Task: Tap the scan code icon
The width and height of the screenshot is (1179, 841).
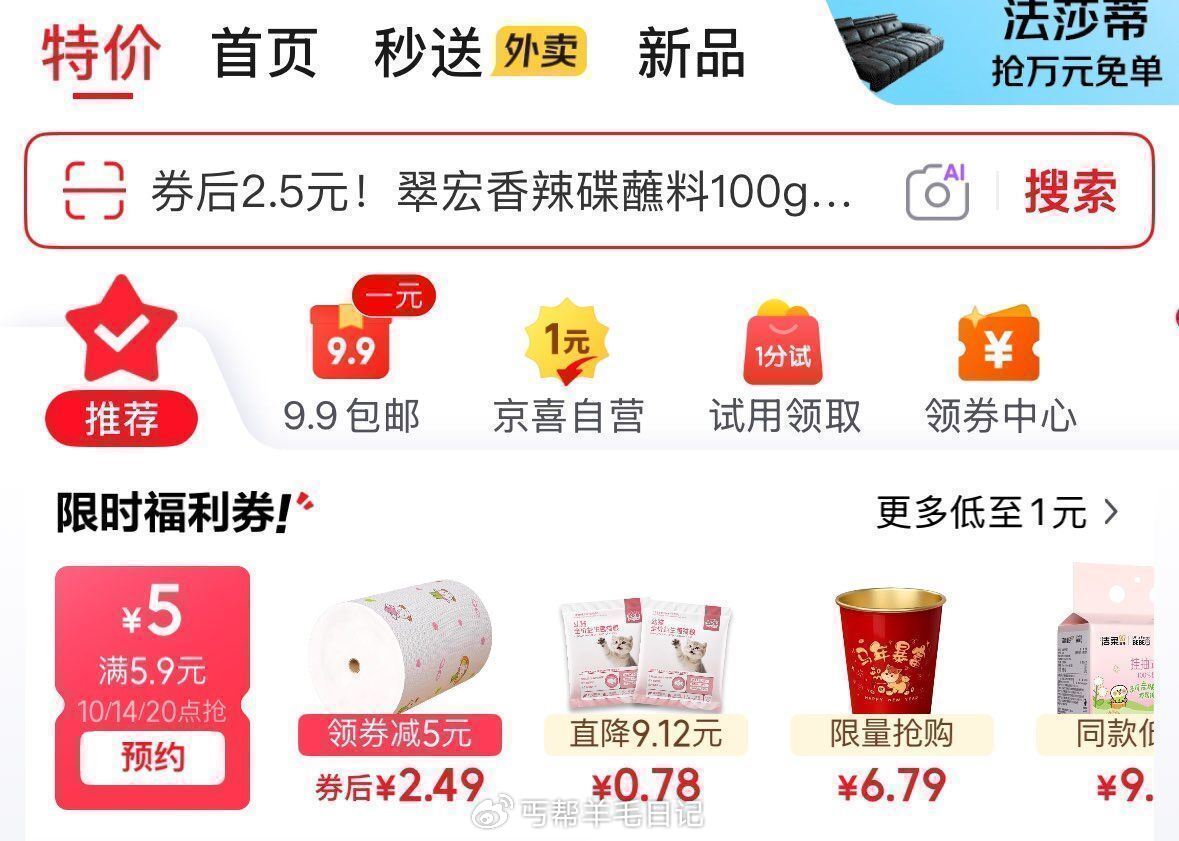Action: [93, 190]
